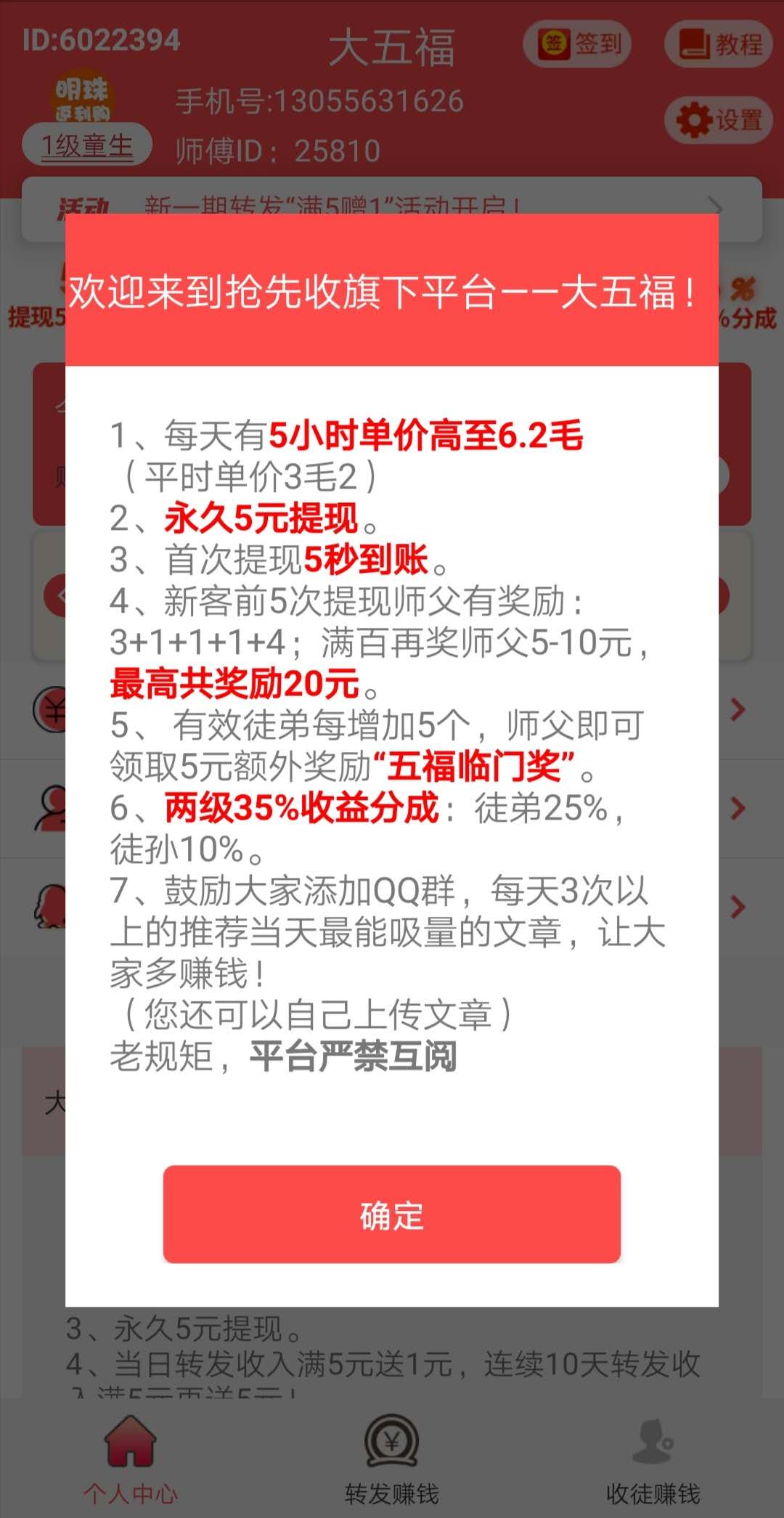Open 签到 daily check-in
Viewport: 784px width, 1518px height.
(x=578, y=44)
